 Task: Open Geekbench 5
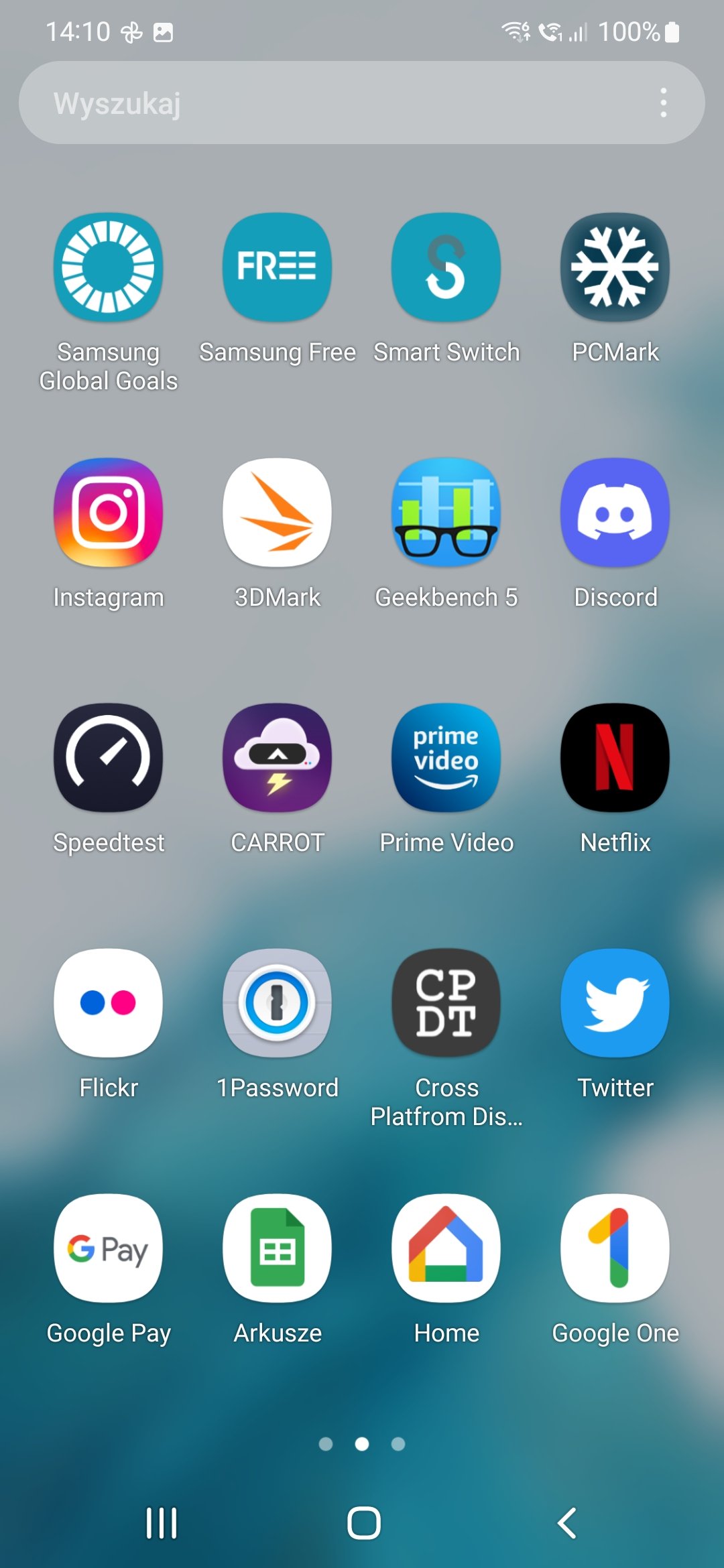(446, 512)
